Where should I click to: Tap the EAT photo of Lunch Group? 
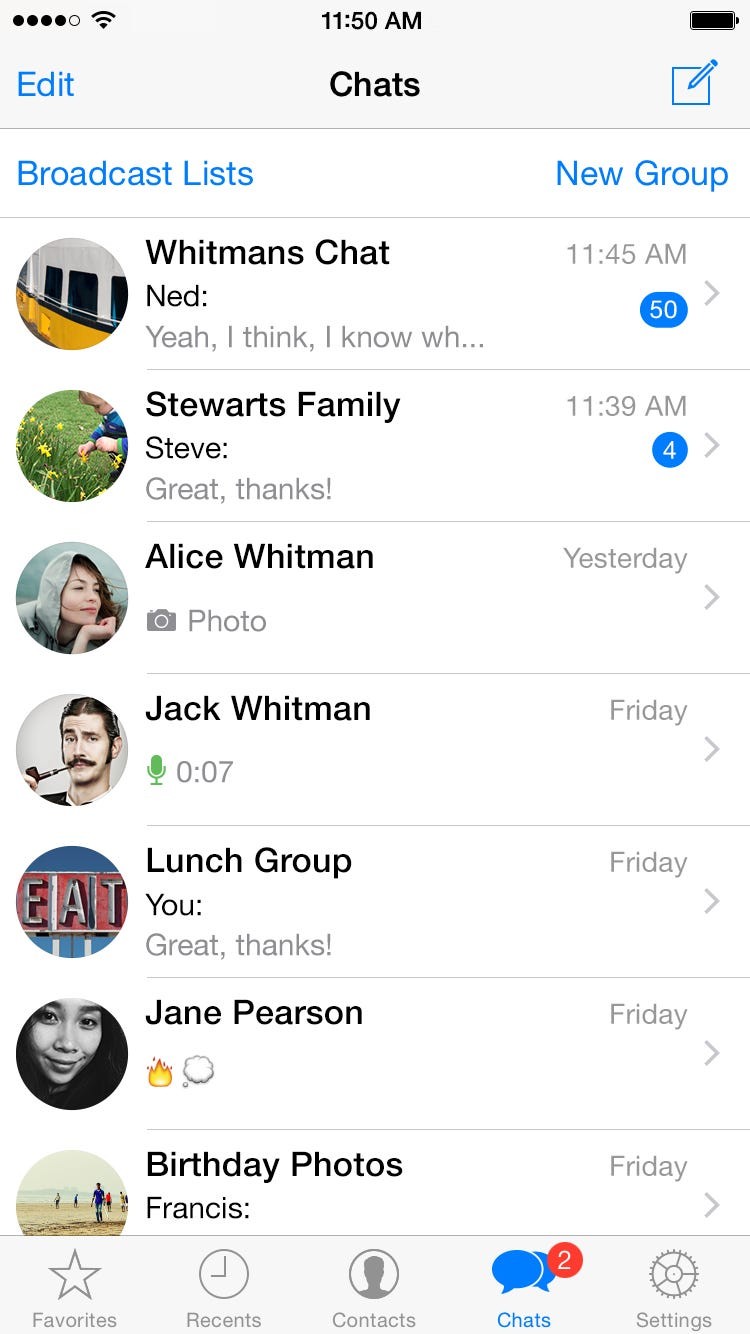(x=71, y=901)
